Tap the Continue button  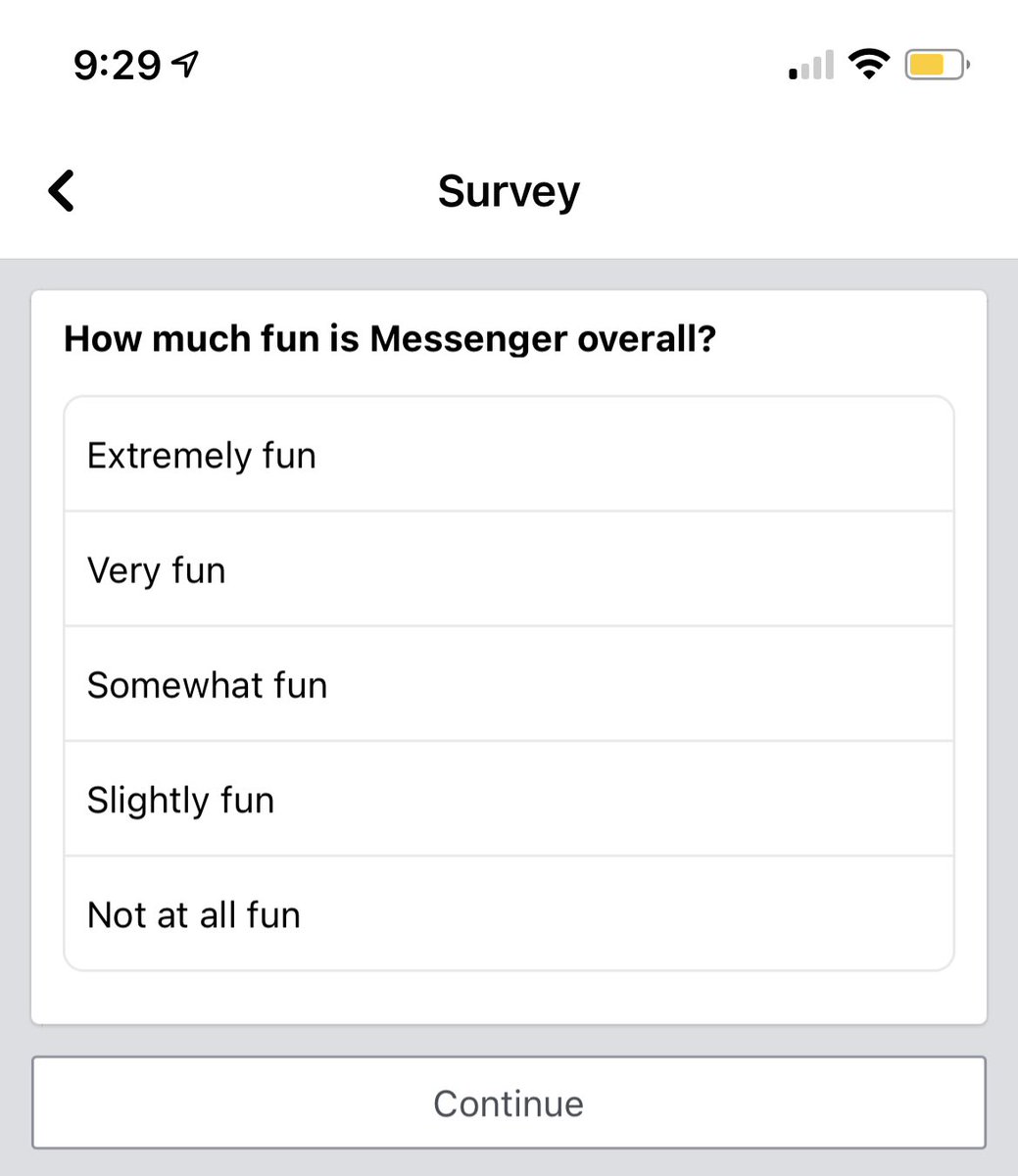tap(509, 1102)
